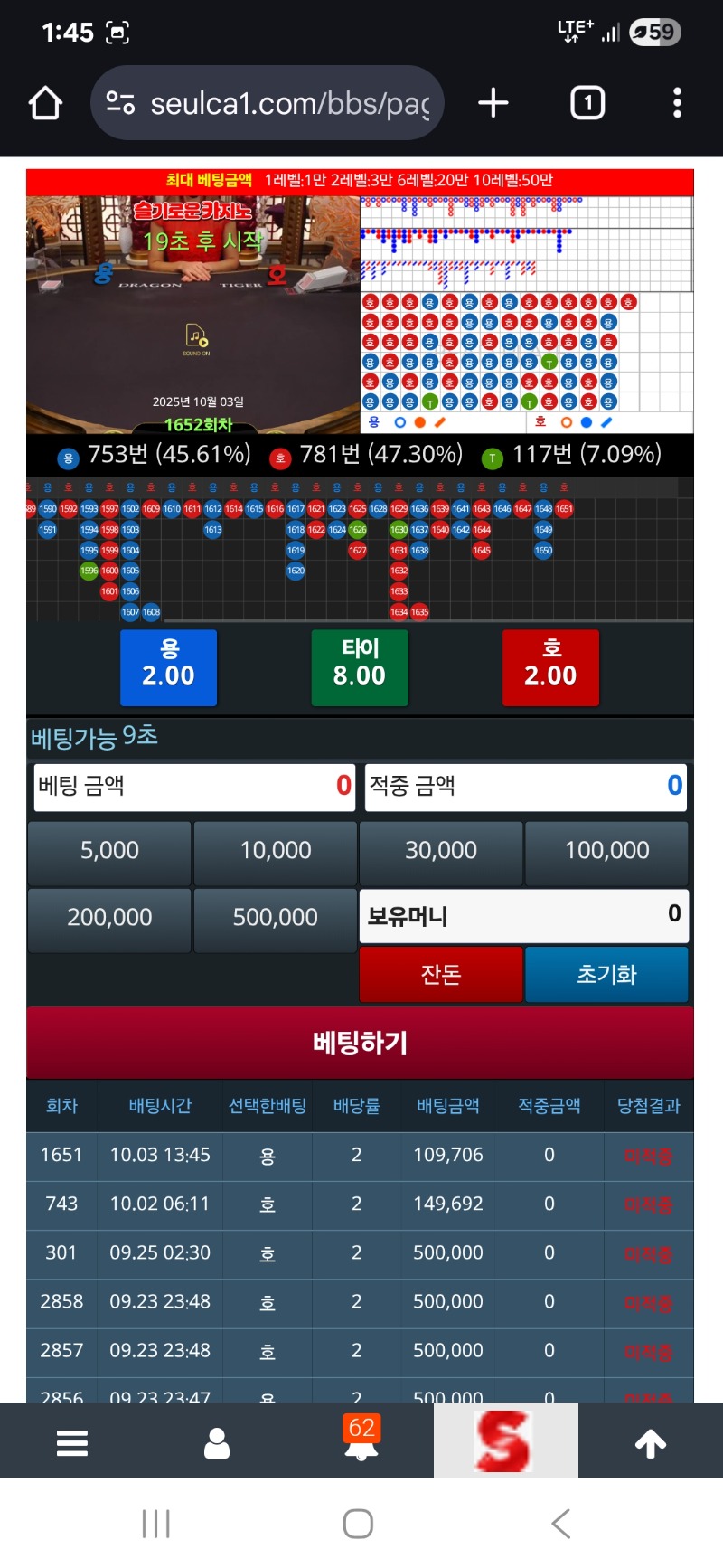Viewport: 723px width, 1568px height.
Task: Select the blue 용 2.00 bet option
Action: point(169,667)
